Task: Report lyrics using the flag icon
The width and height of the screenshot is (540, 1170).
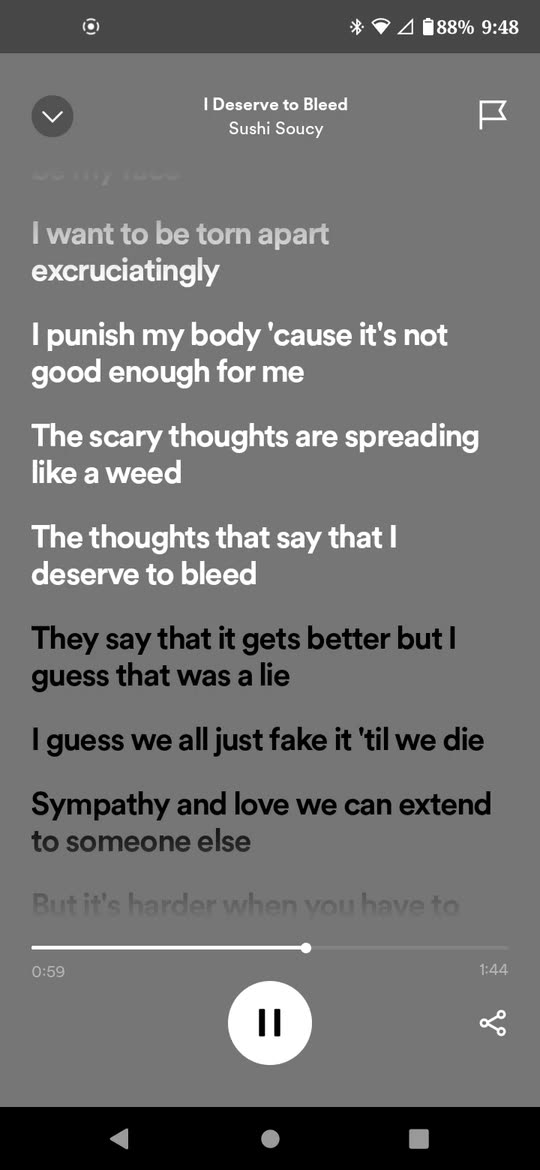Action: [x=492, y=116]
